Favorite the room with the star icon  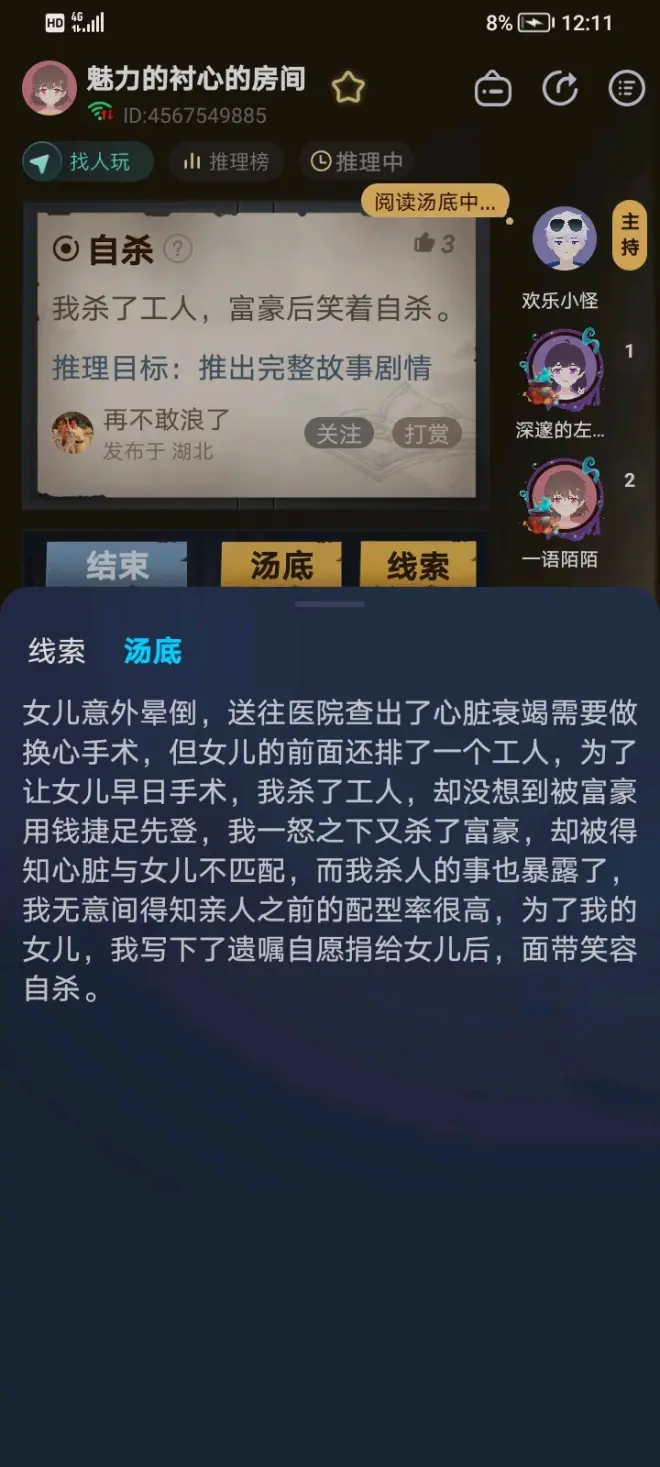[x=348, y=88]
